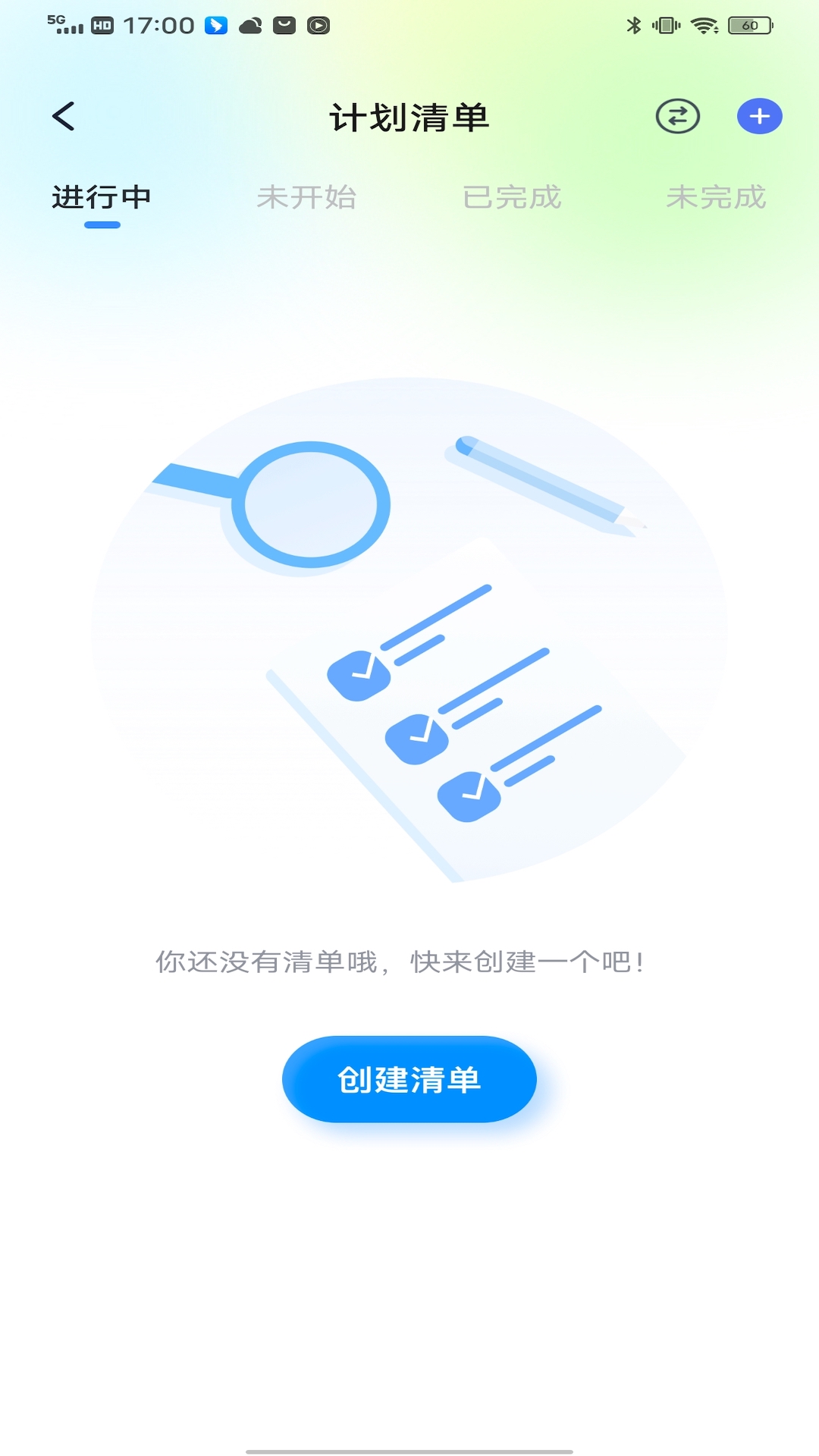
Task: Open the 已完成 tab
Action: pyautogui.click(x=512, y=197)
